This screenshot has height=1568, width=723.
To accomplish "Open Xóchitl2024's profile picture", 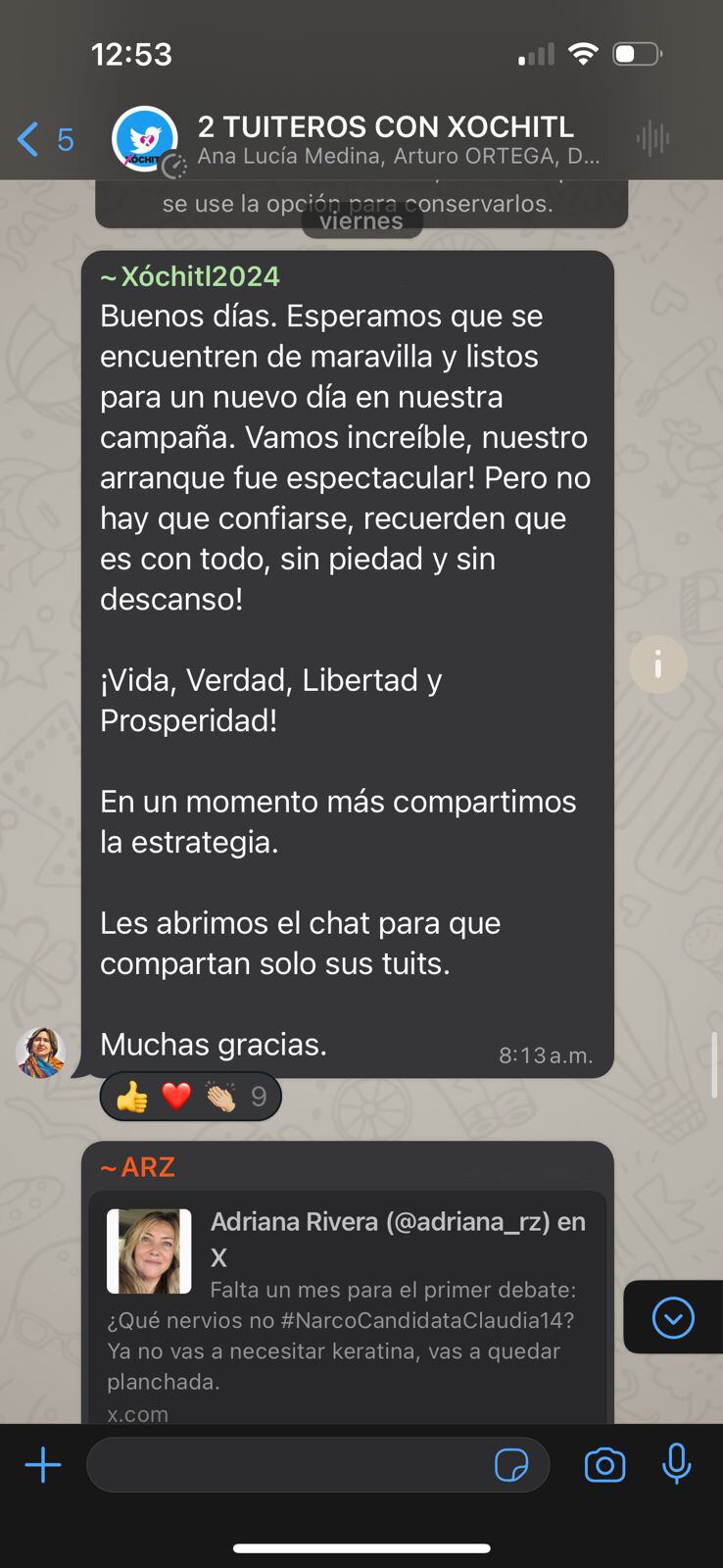I will coord(41,1052).
